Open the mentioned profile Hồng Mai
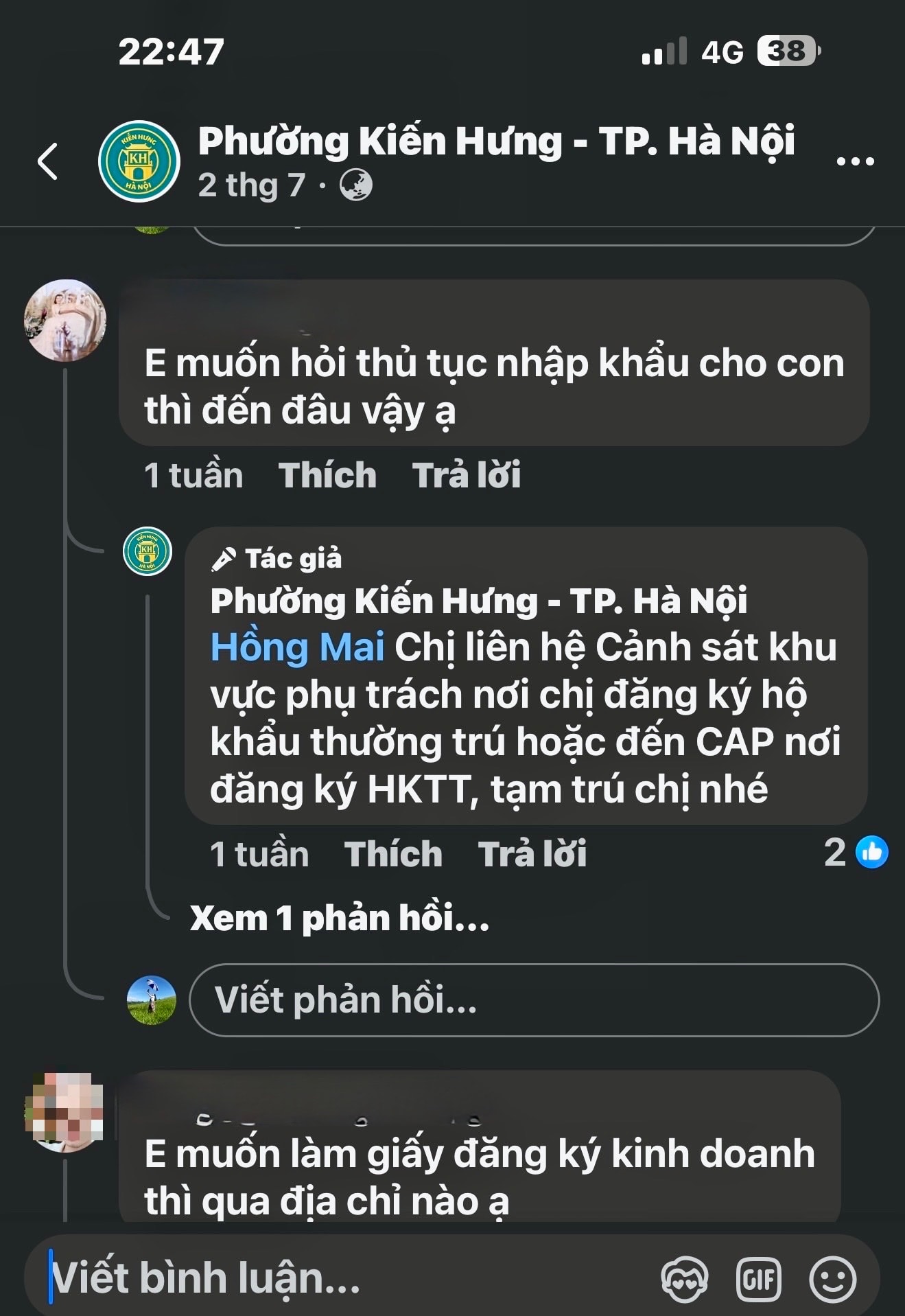This screenshot has width=905, height=1316. [x=297, y=647]
